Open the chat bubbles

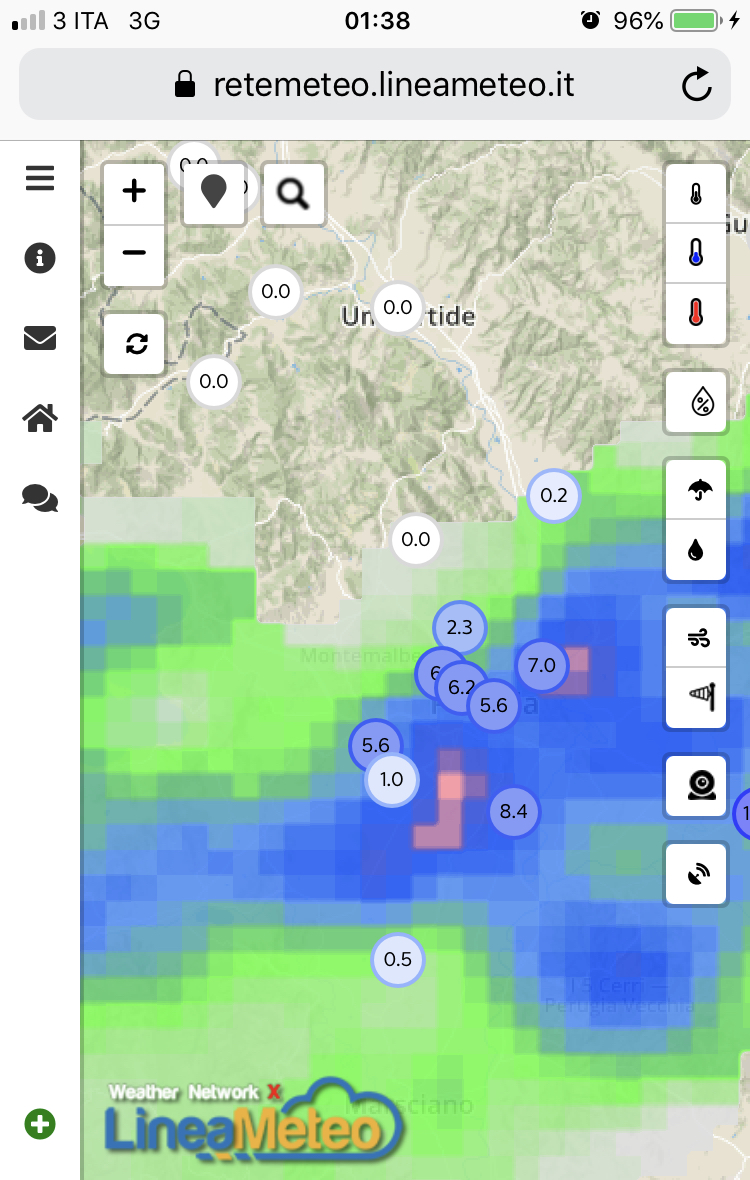tap(40, 497)
